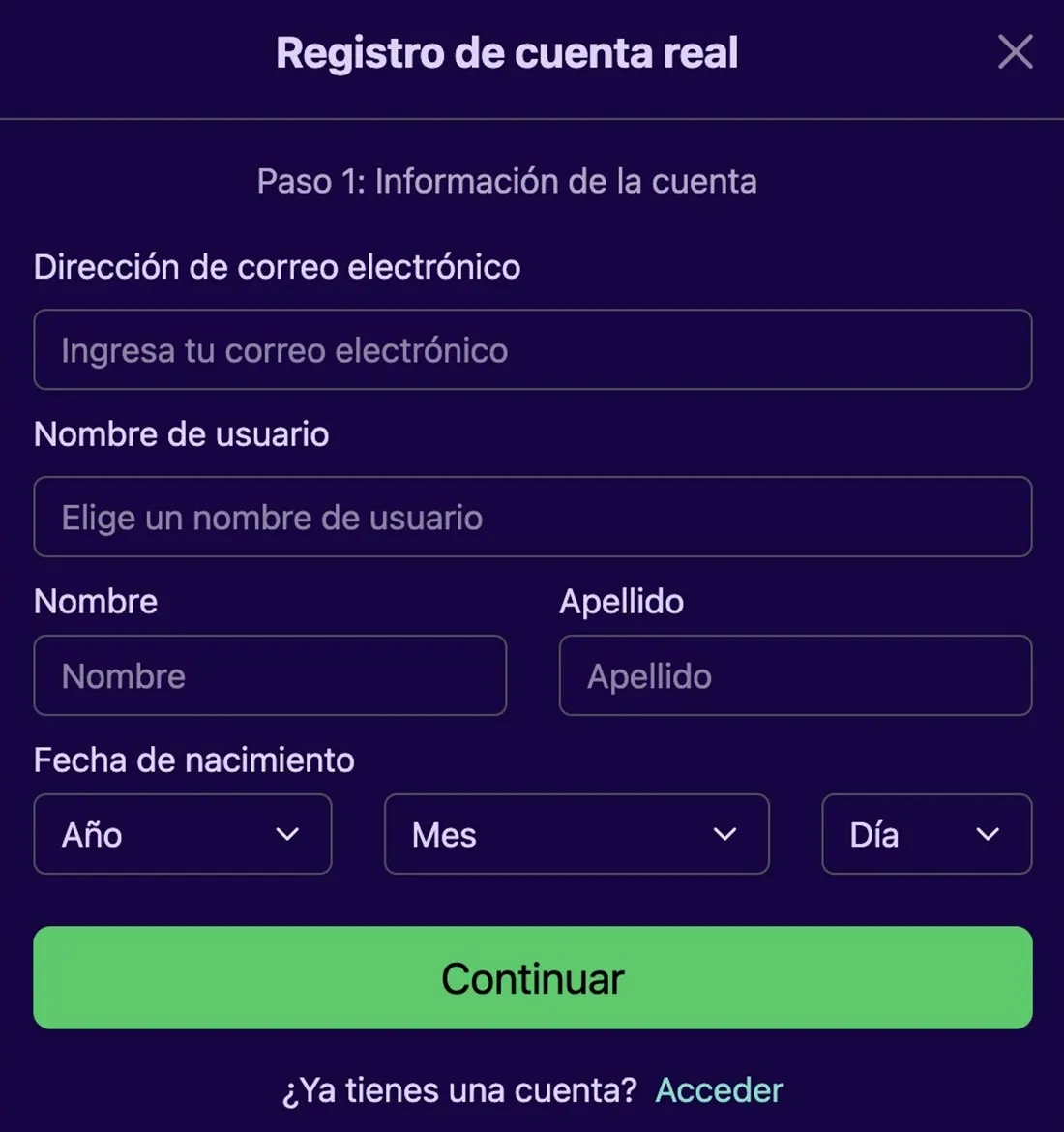Tap the Apellido text field

point(795,676)
